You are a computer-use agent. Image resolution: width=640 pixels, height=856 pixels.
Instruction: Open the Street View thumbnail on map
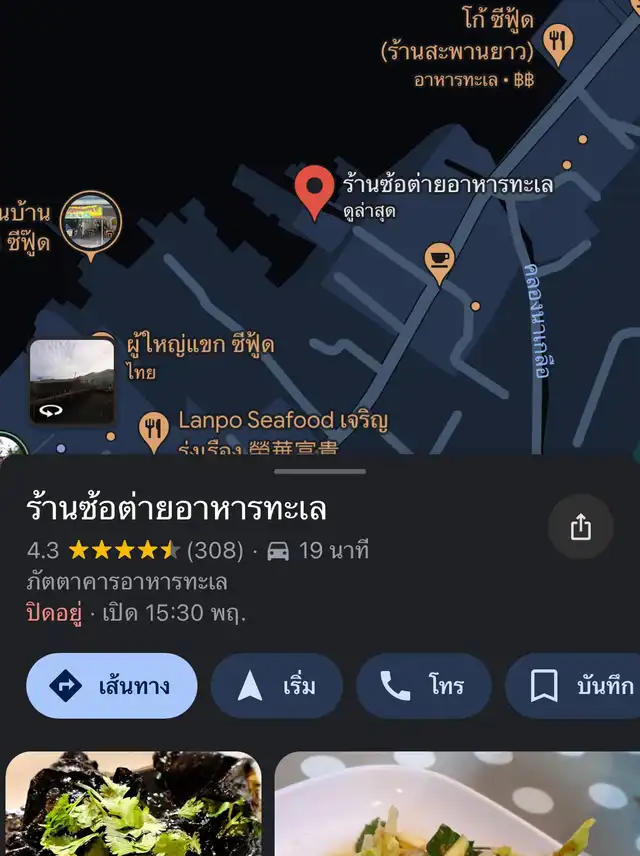pyautogui.click(x=72, y=380)
